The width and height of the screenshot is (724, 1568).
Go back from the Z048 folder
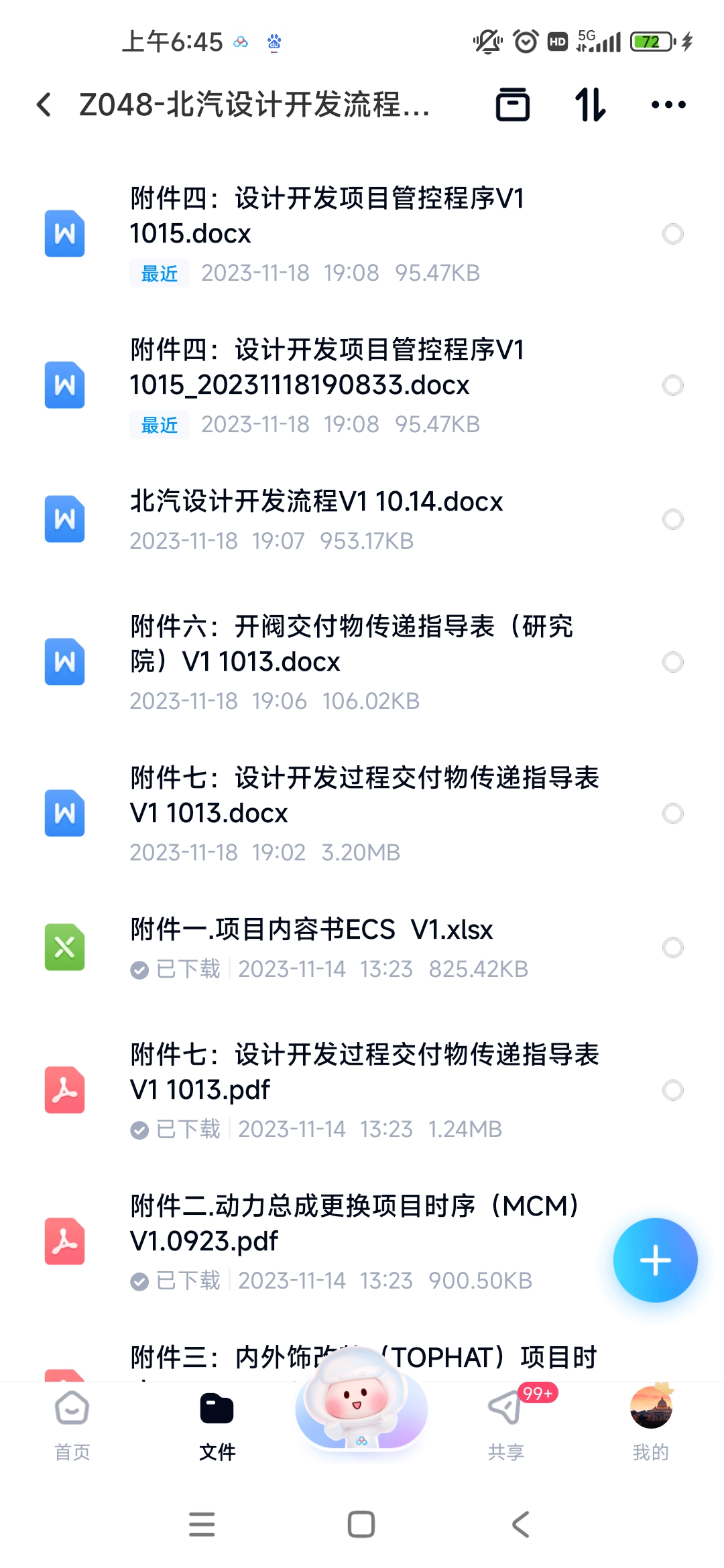tap(44, 105)
